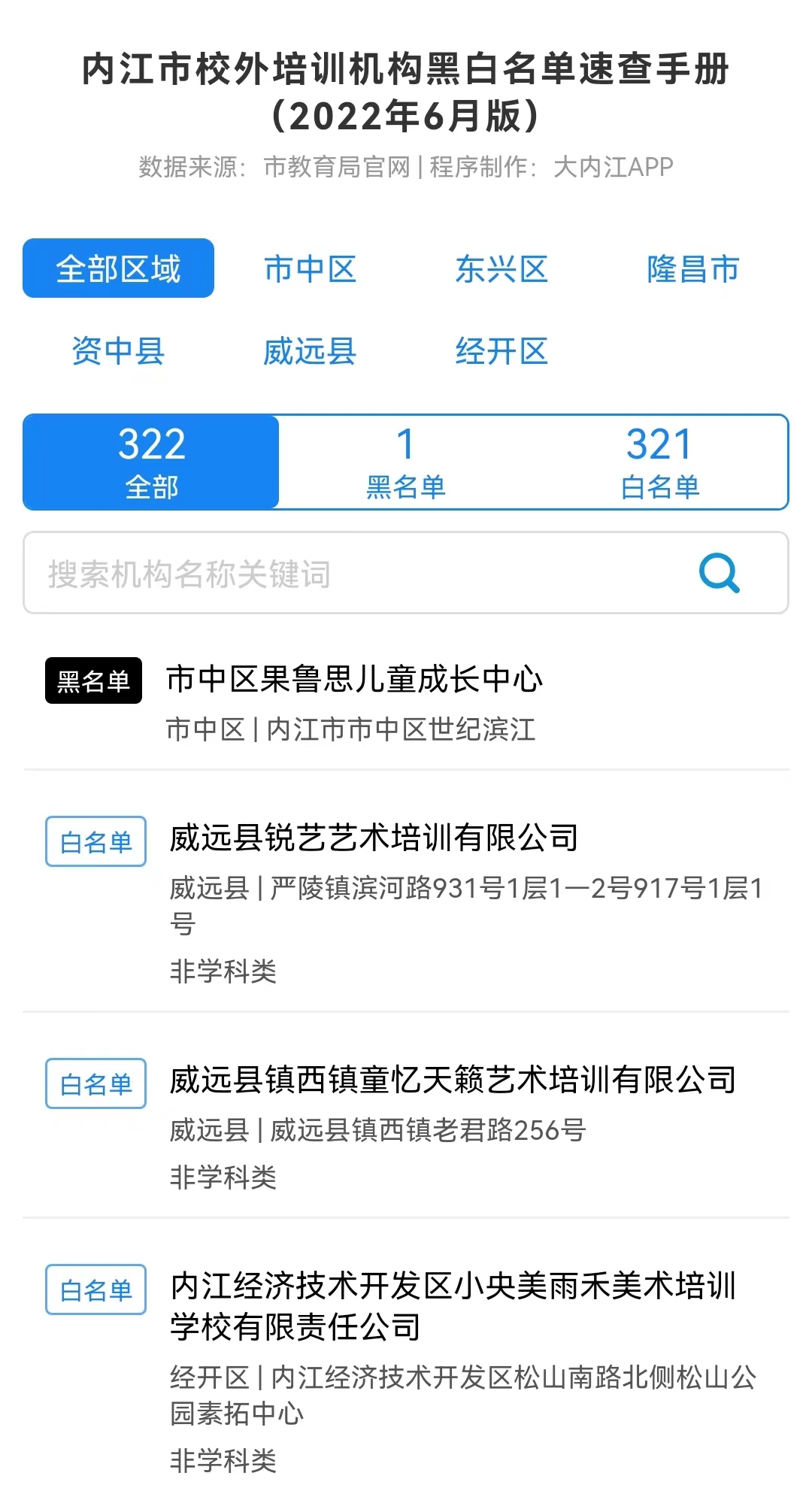This screenshot has height=1497, width=812.
Task: Switch to the 资中县 district
Action: [117, 350]
